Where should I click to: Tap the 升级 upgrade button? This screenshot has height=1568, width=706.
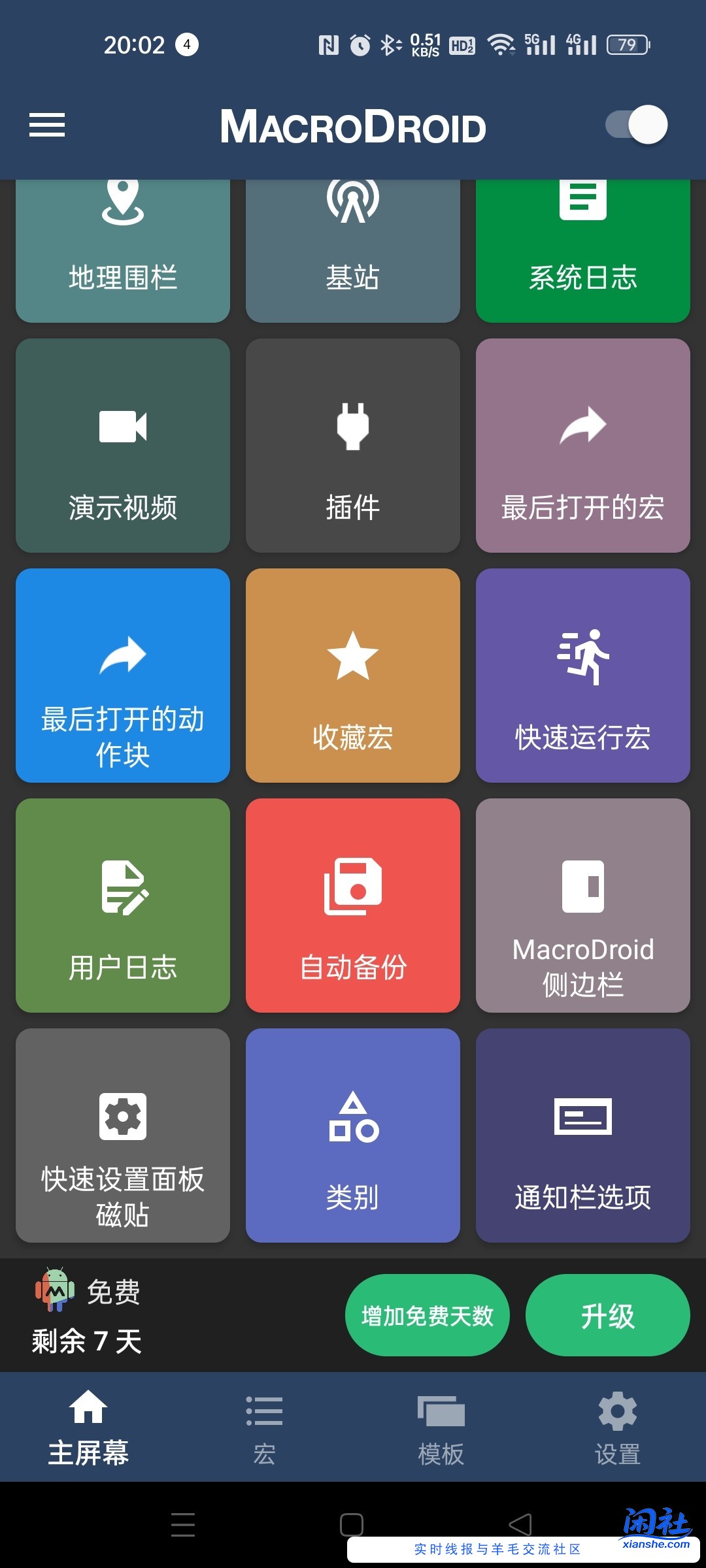[607, 1315]
